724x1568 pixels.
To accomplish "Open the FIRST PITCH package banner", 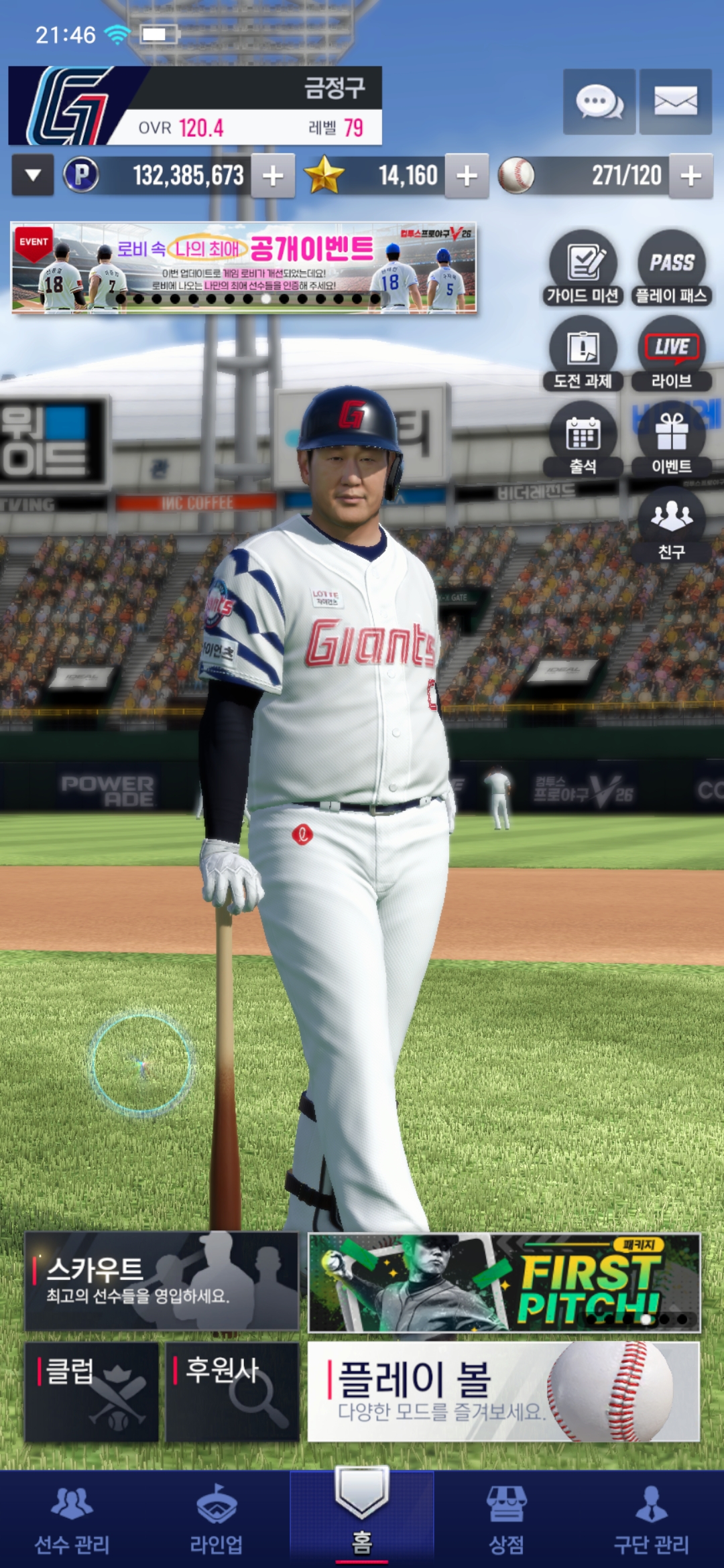I will click(504, 1283).
